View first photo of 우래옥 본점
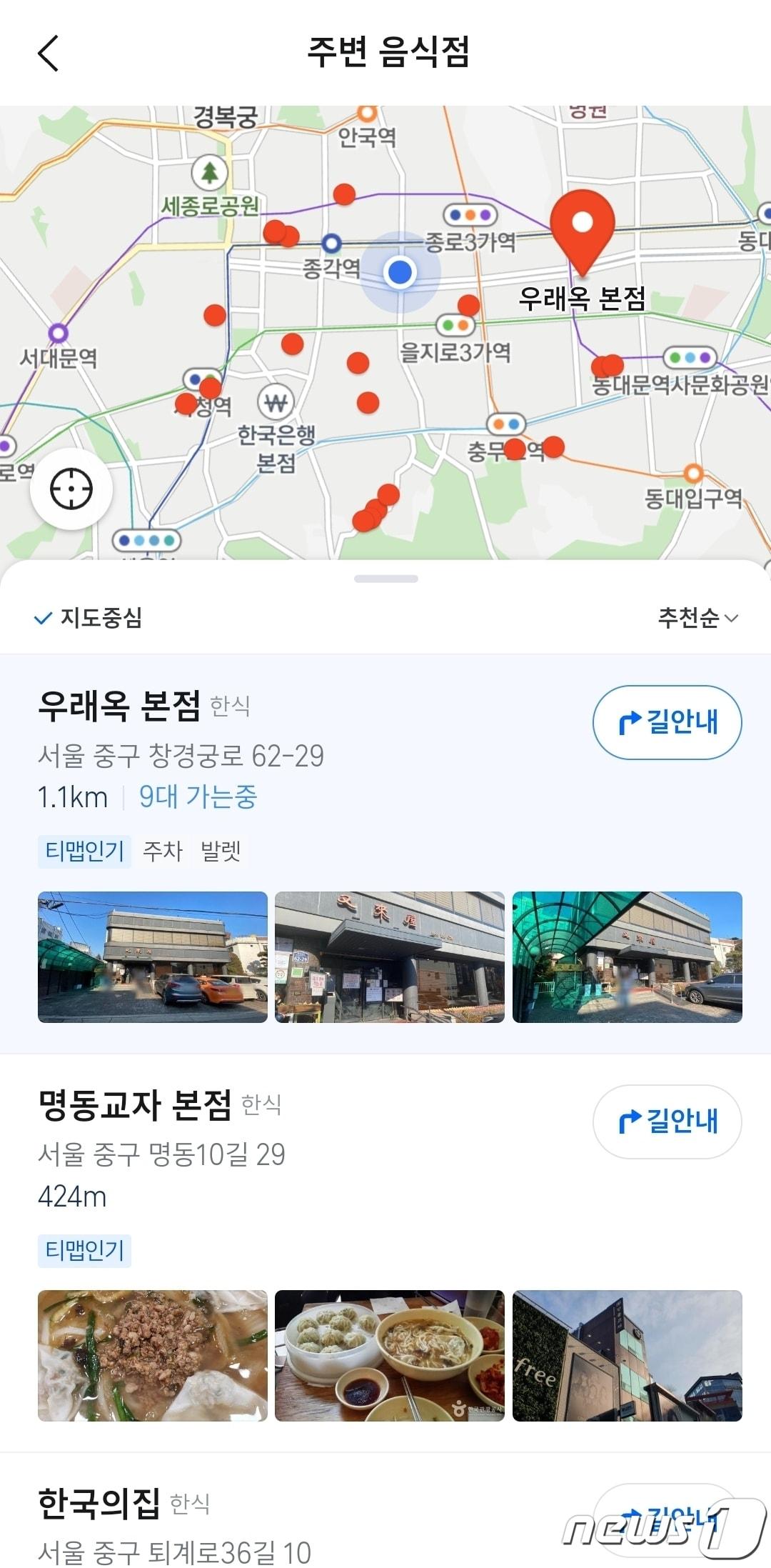Image resolution: width=771 pixels, height=1568 pixels. point(153,957)
